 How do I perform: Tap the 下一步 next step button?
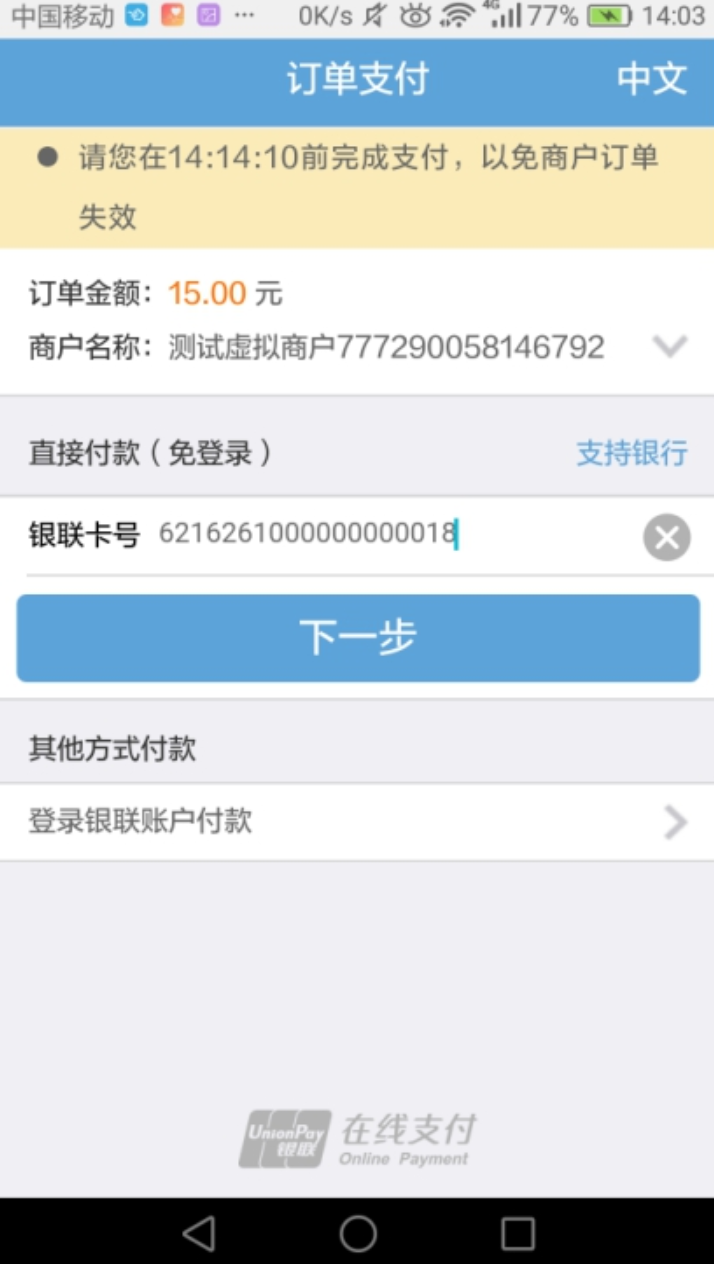[358, 638]
